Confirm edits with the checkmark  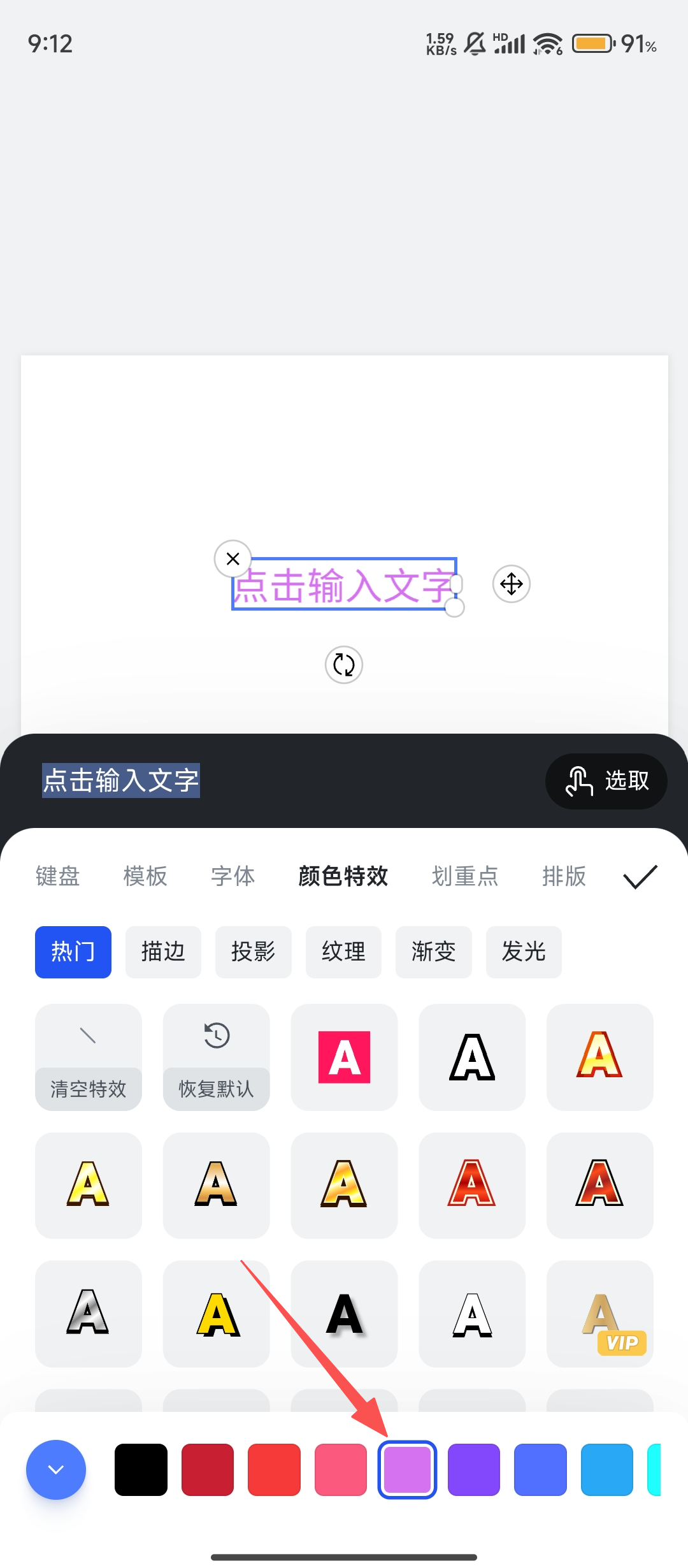click(640, 876)
